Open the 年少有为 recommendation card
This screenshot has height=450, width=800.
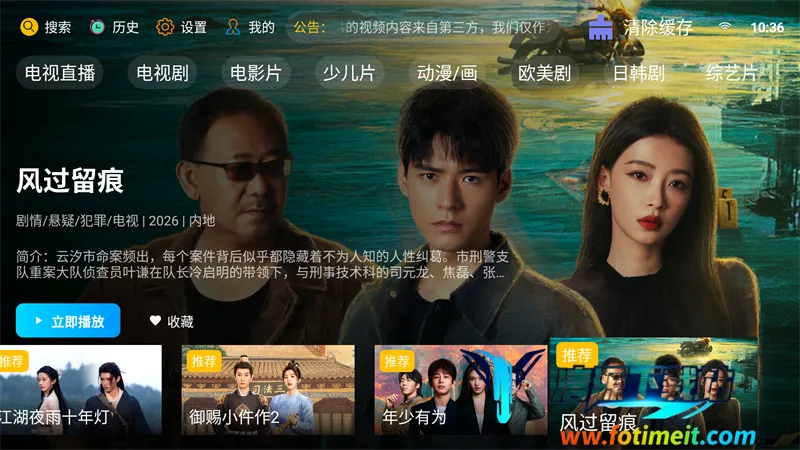[461, 390]
